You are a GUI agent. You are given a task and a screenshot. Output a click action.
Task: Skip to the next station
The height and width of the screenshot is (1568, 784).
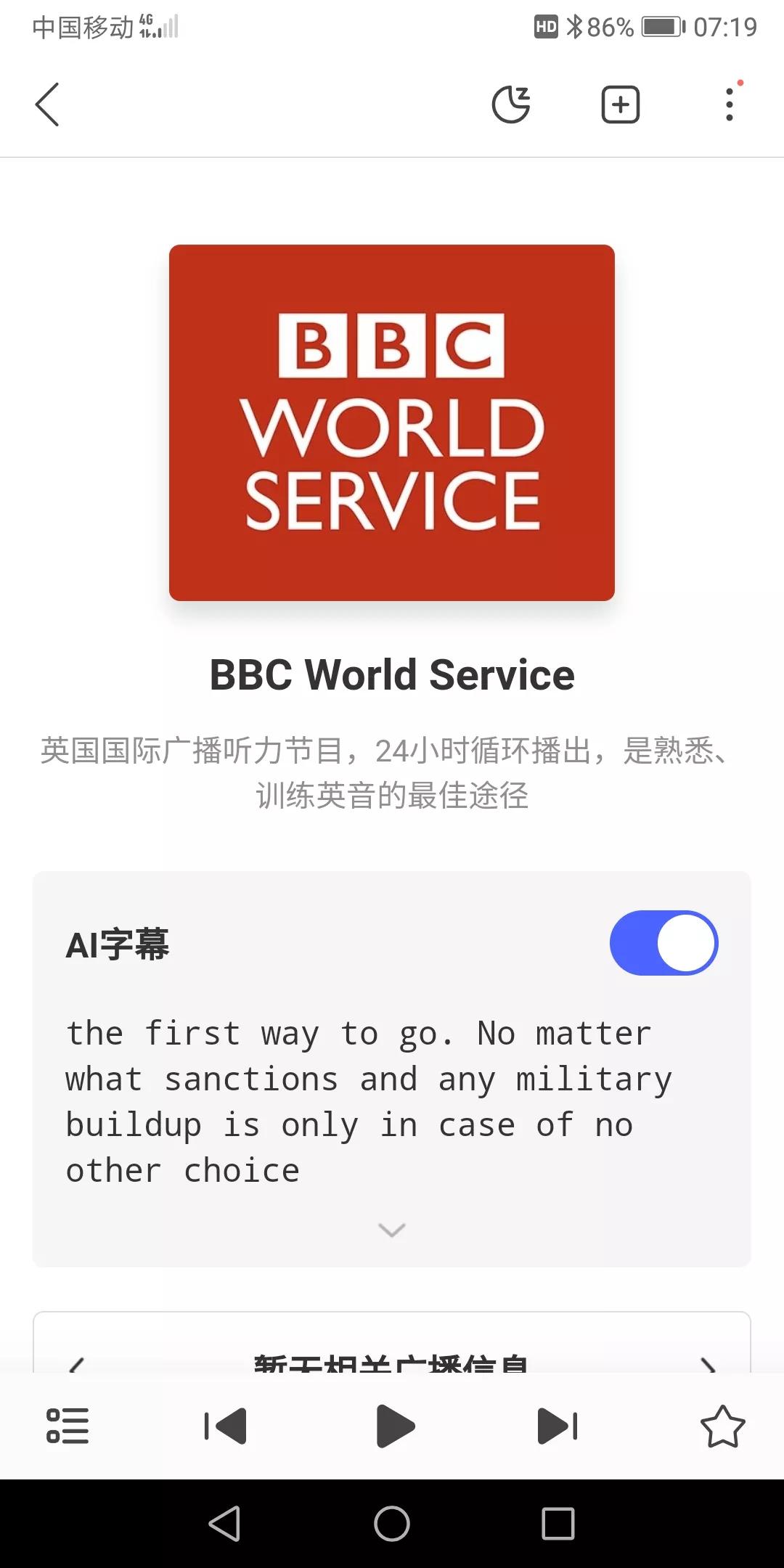pos(558,1426)
